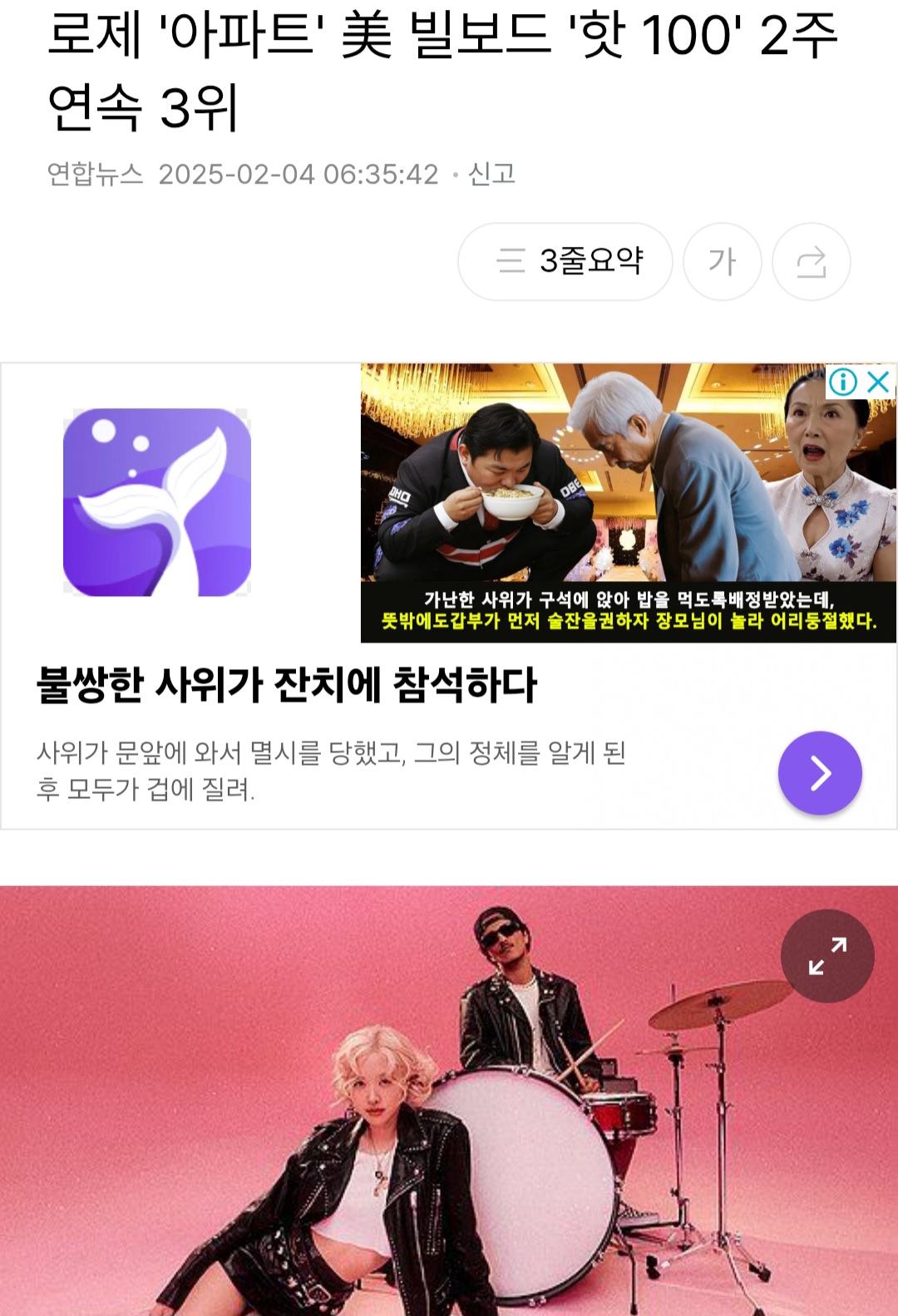Screen dimensions: 898x1316
Task: Share this article
Action: pyautogui.click(x=811, y=262)
